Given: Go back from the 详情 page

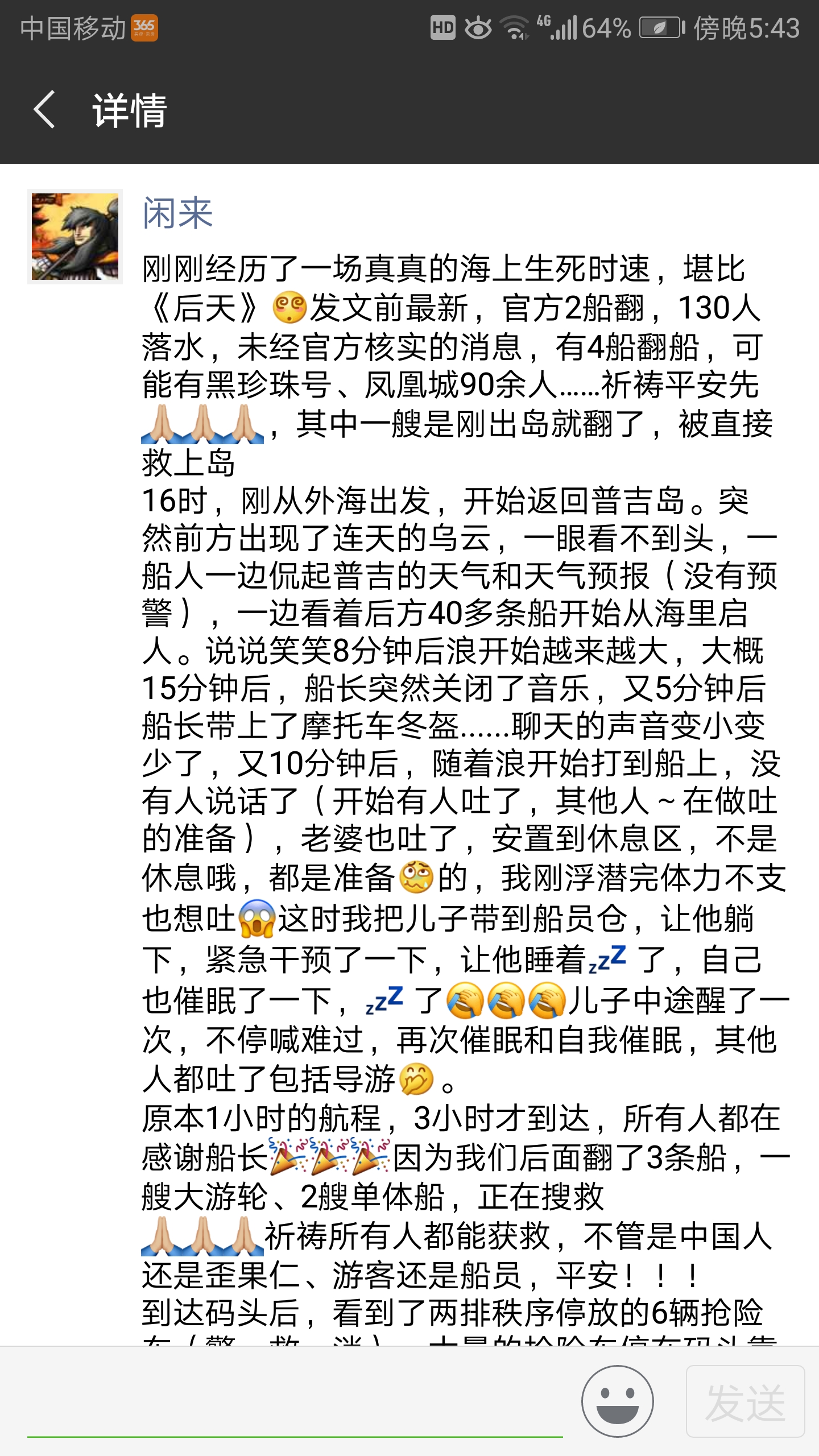Looking at the screenshot, I should coord(44,109).
